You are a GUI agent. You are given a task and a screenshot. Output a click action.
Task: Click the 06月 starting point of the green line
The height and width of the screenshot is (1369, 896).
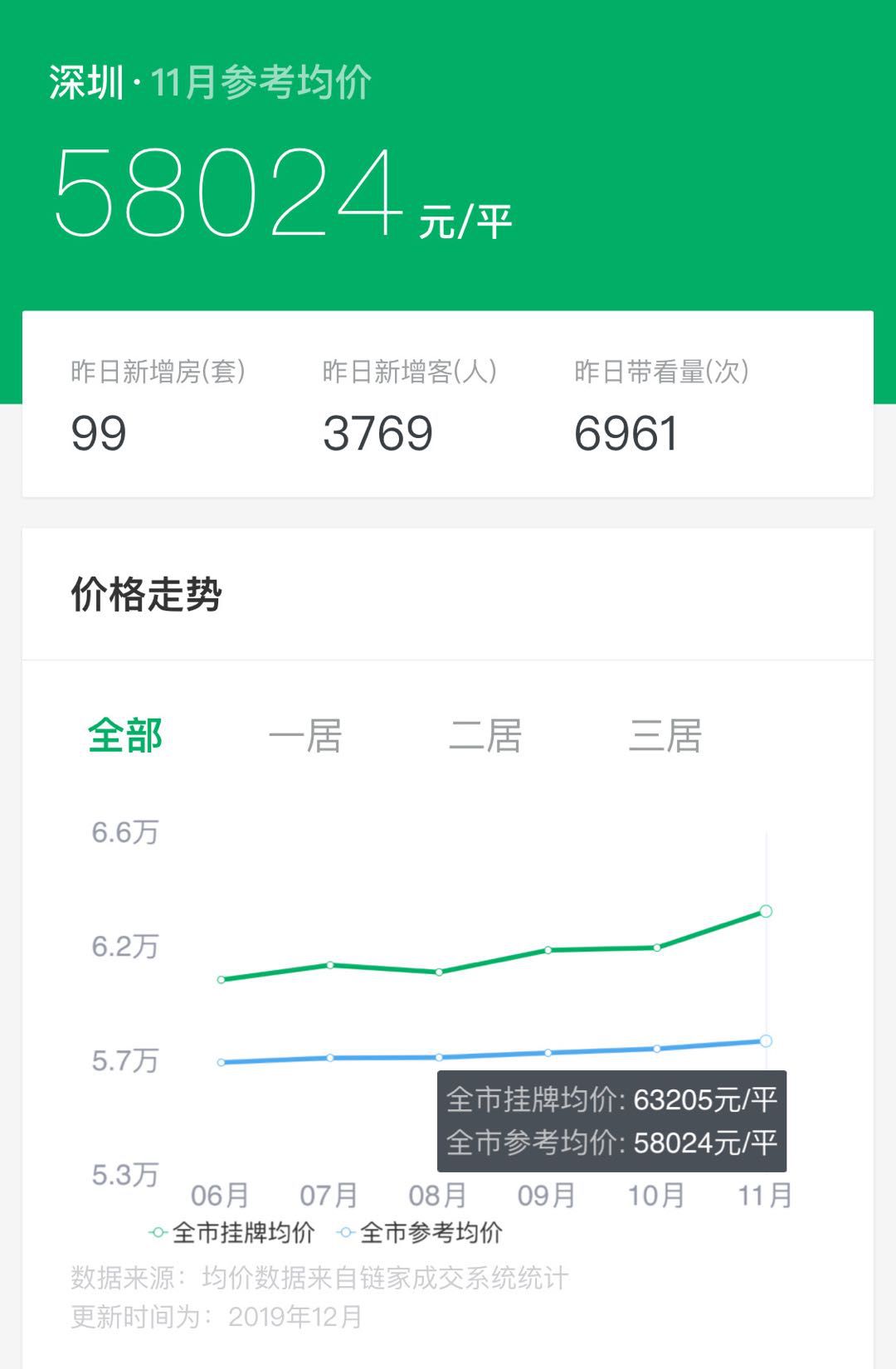point(220,981)
